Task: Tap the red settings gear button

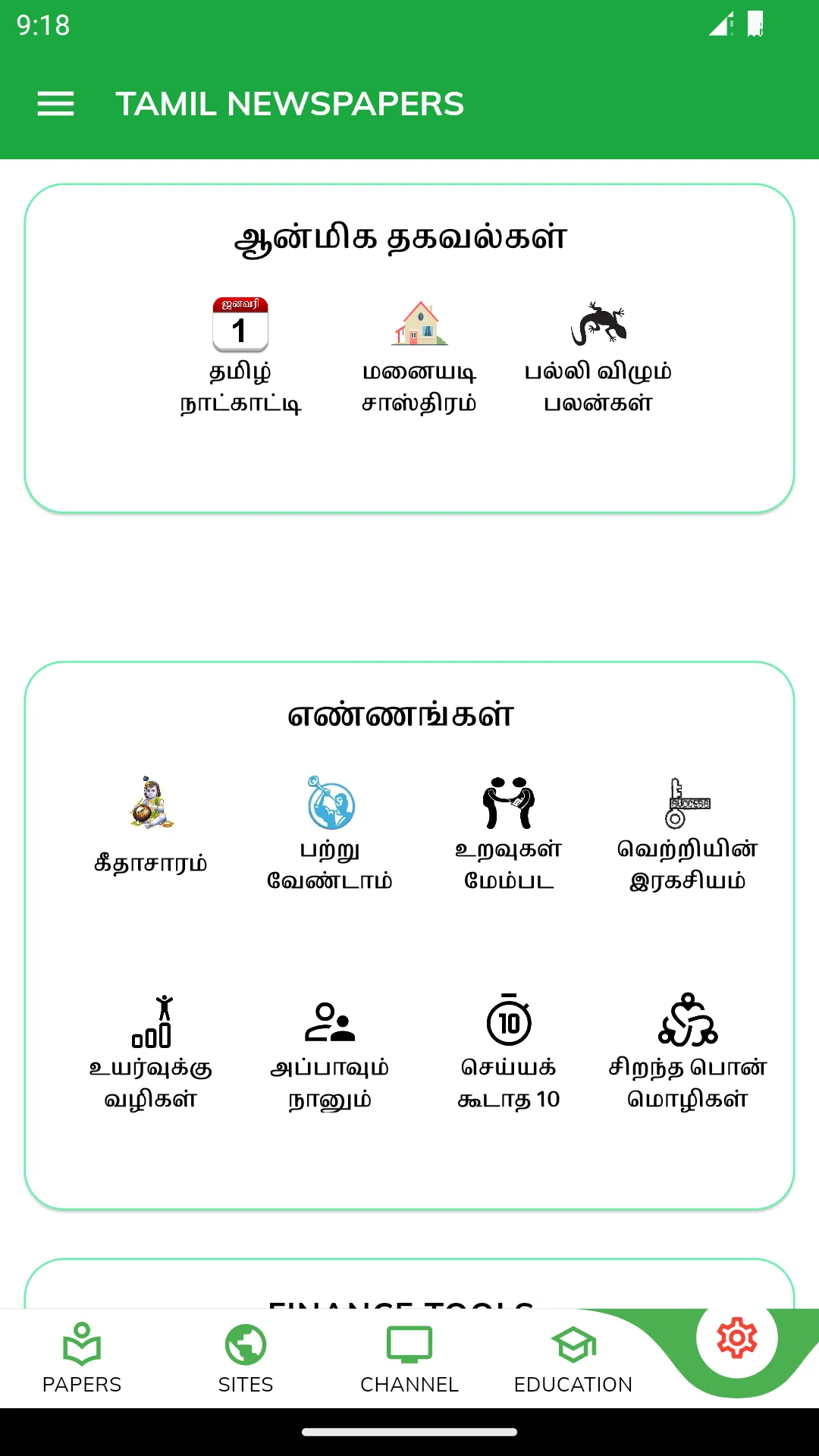Action: 737,1338
